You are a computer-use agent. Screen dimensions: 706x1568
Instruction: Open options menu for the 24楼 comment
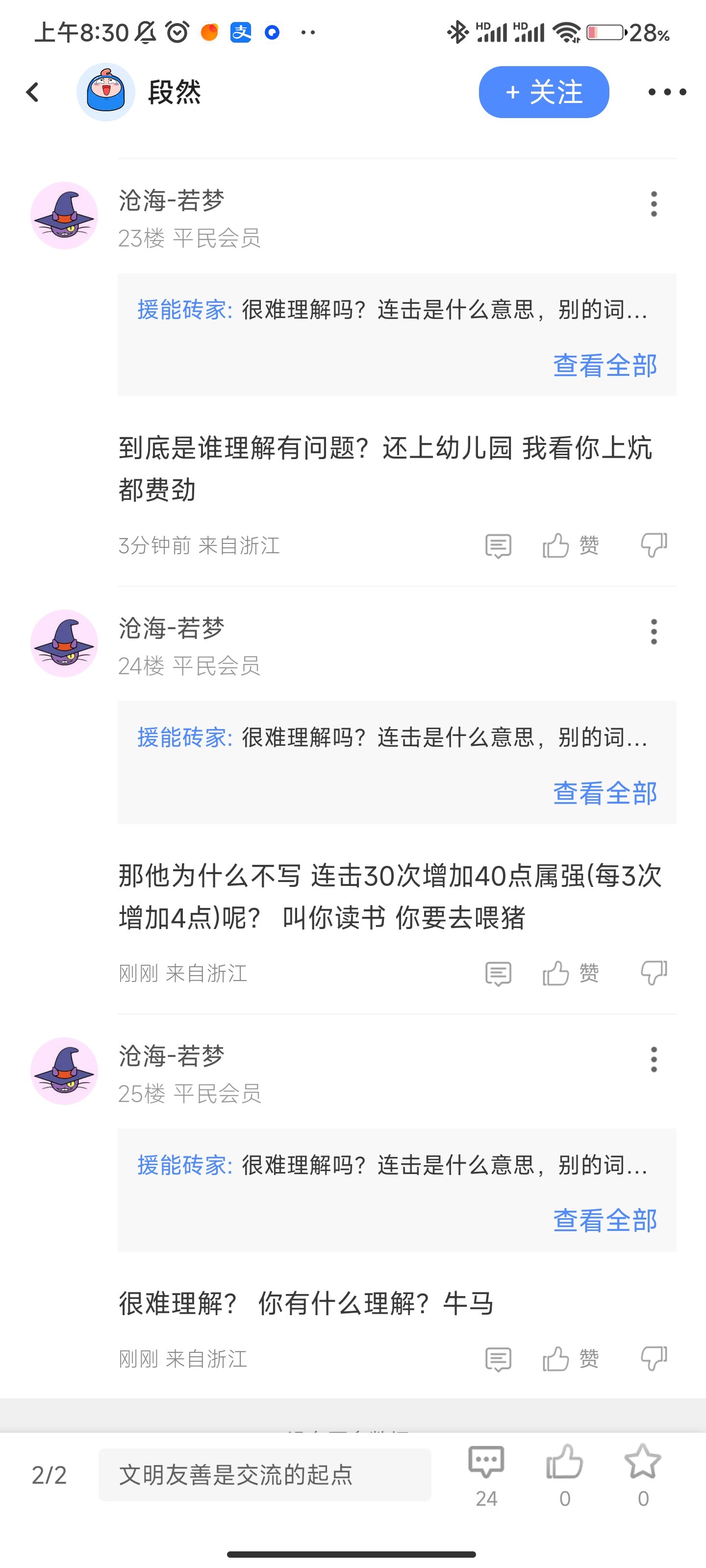(x=654, y=632)
